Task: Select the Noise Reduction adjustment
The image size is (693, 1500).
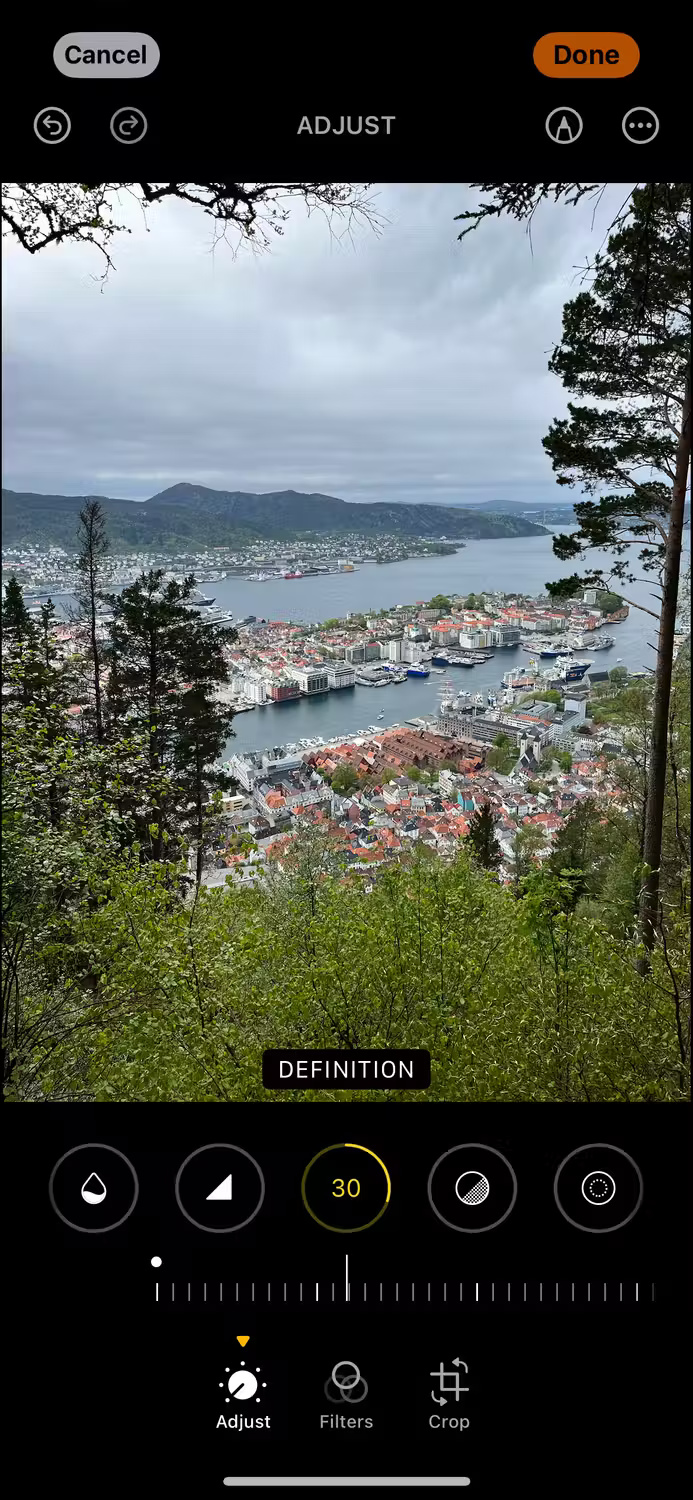Action: tap(472, 1188)
